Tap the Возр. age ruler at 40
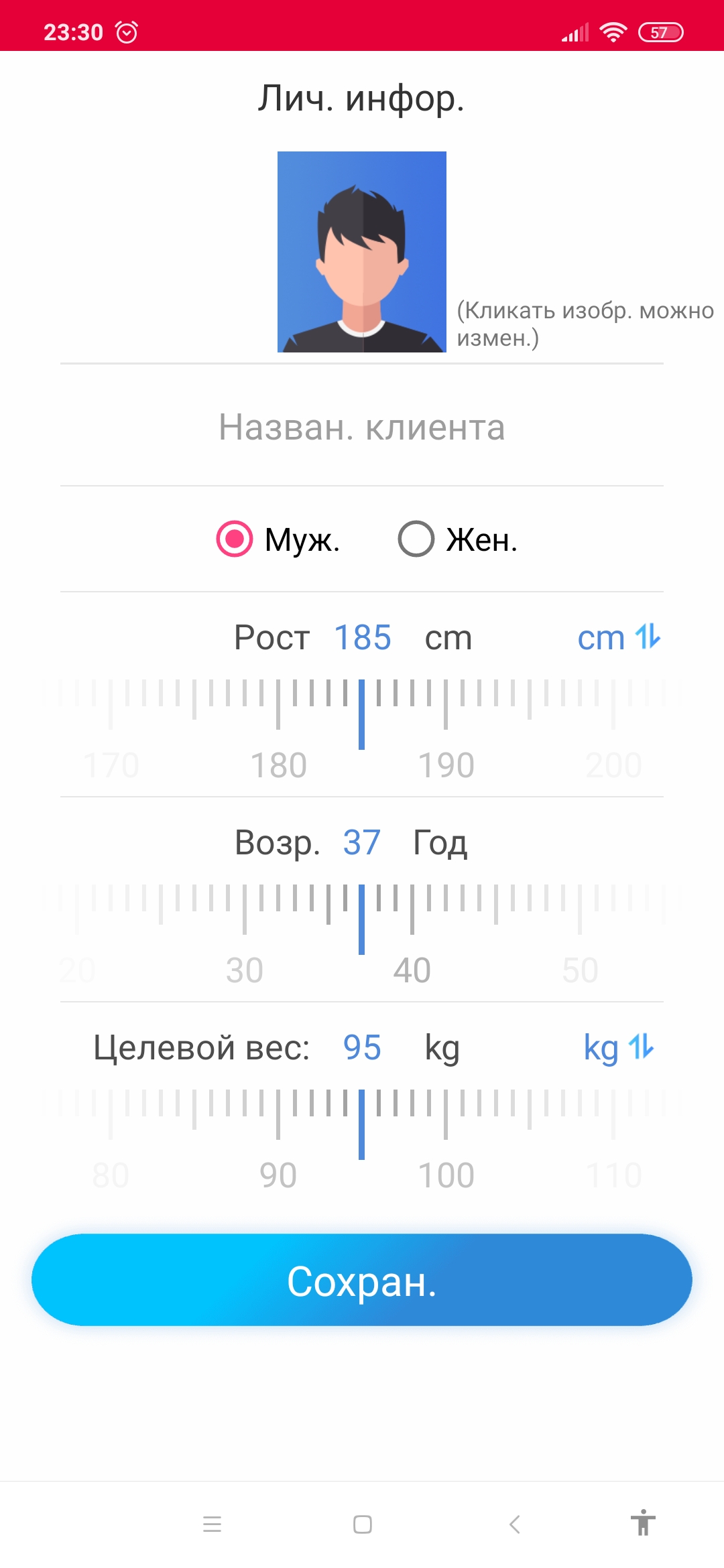Screen dimensions: 724x1568 click(412, 909)
